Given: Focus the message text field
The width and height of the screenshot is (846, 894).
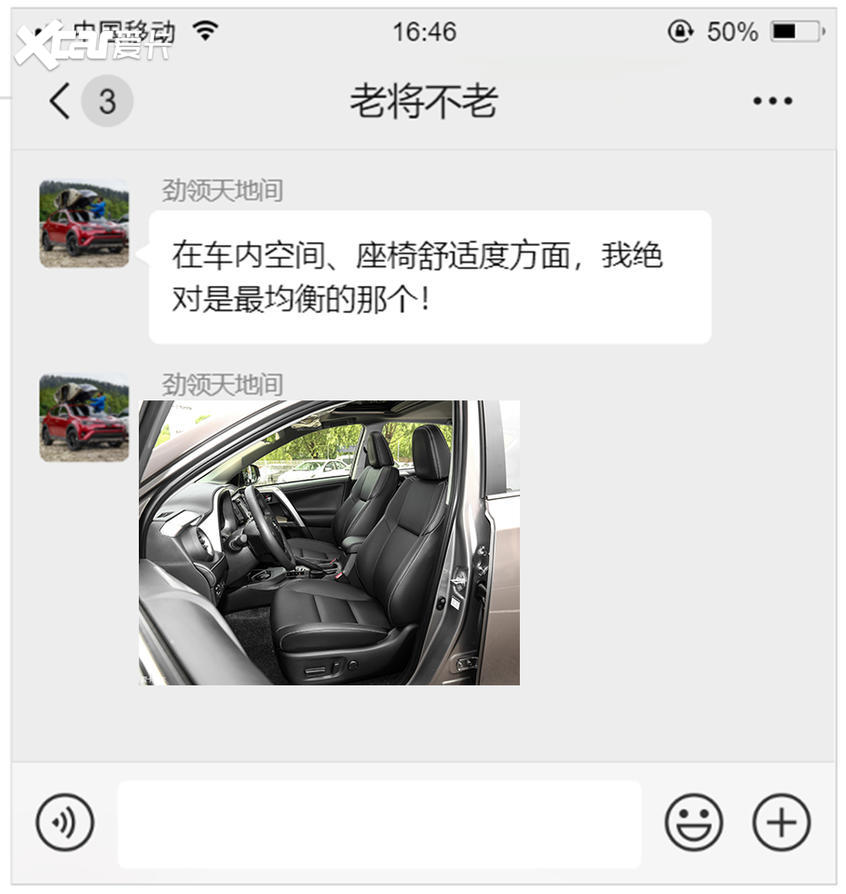Looking at the screenshot, I should click(379, 823).
